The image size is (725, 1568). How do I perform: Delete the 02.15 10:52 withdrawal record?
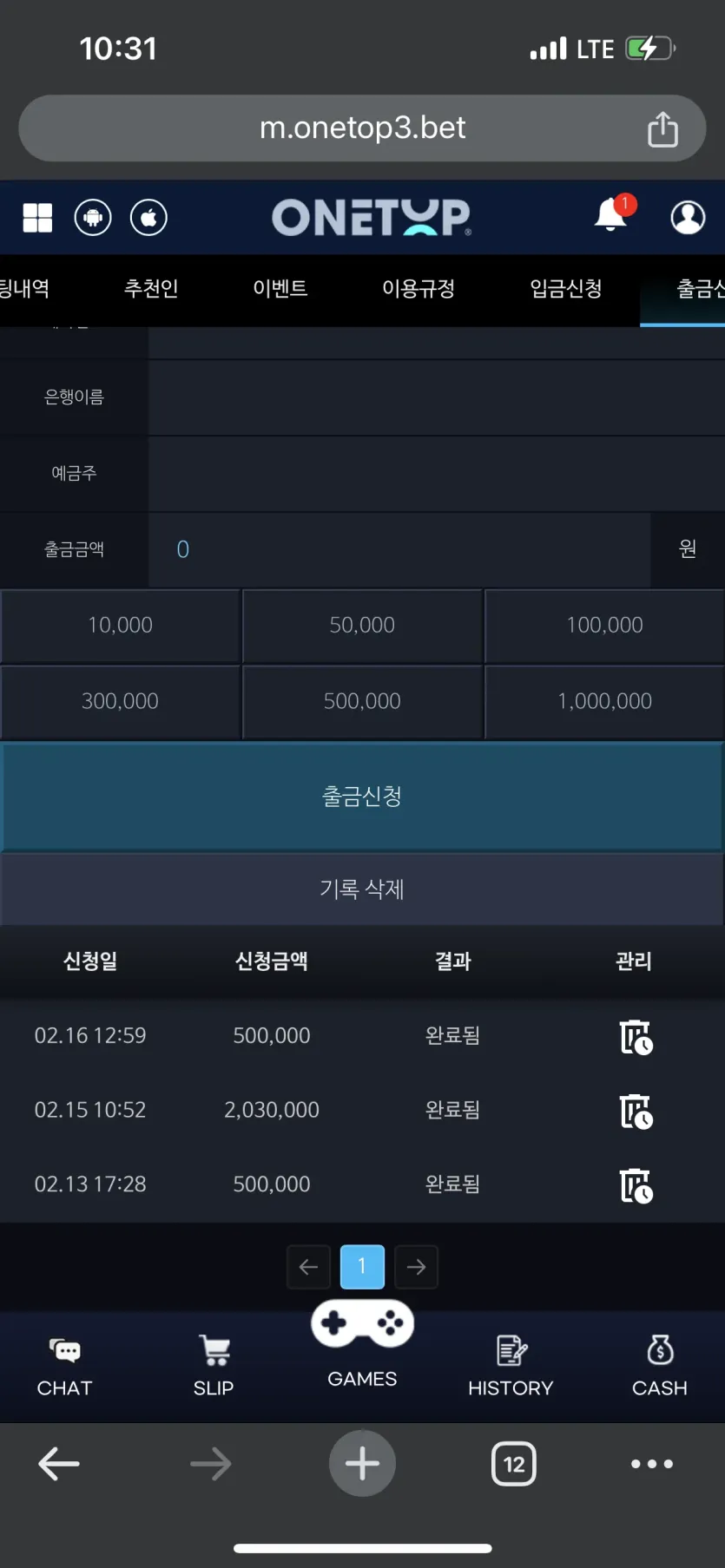tap(636, 1112)
